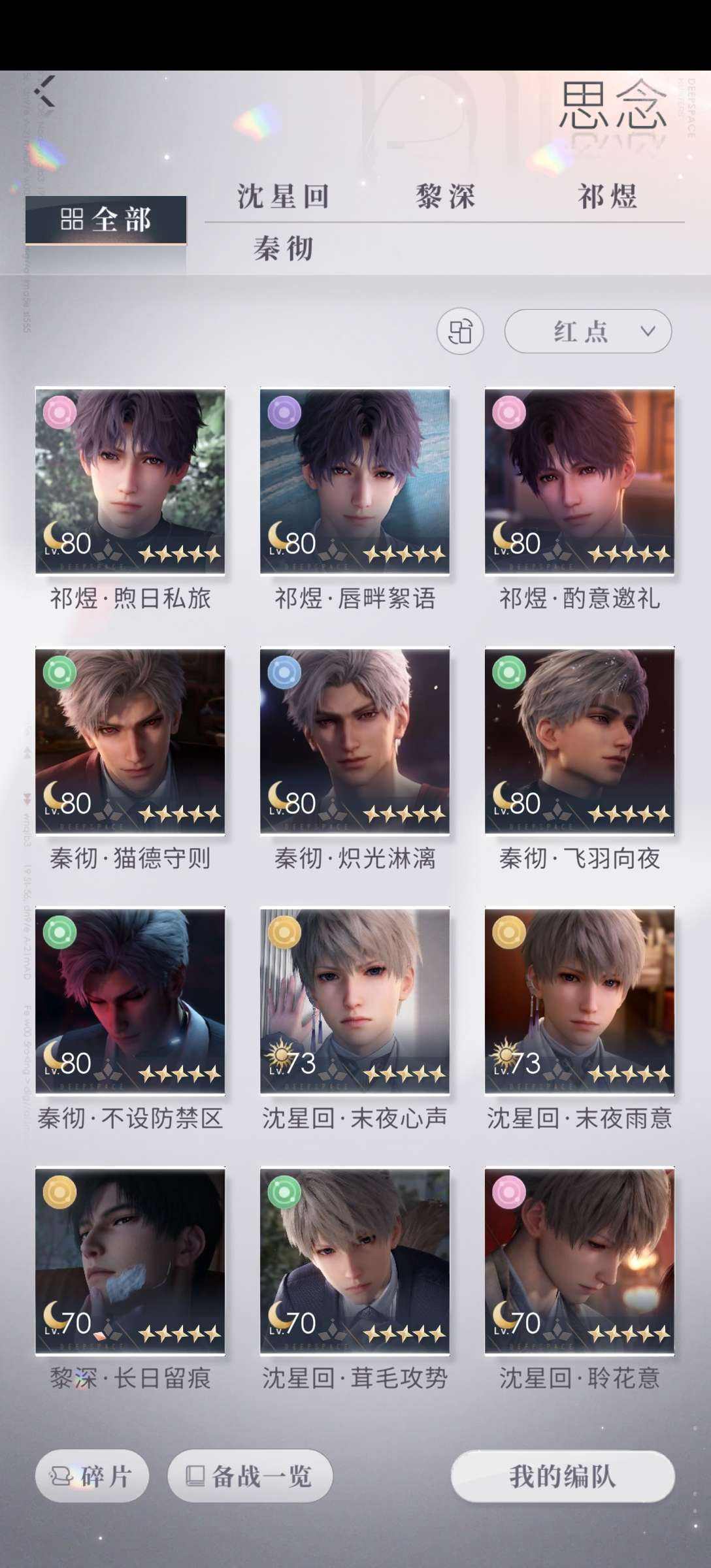Open the 秦彻·炽光淋漓 card
This screenshot has width=711, height=1568.
[355, 742]
